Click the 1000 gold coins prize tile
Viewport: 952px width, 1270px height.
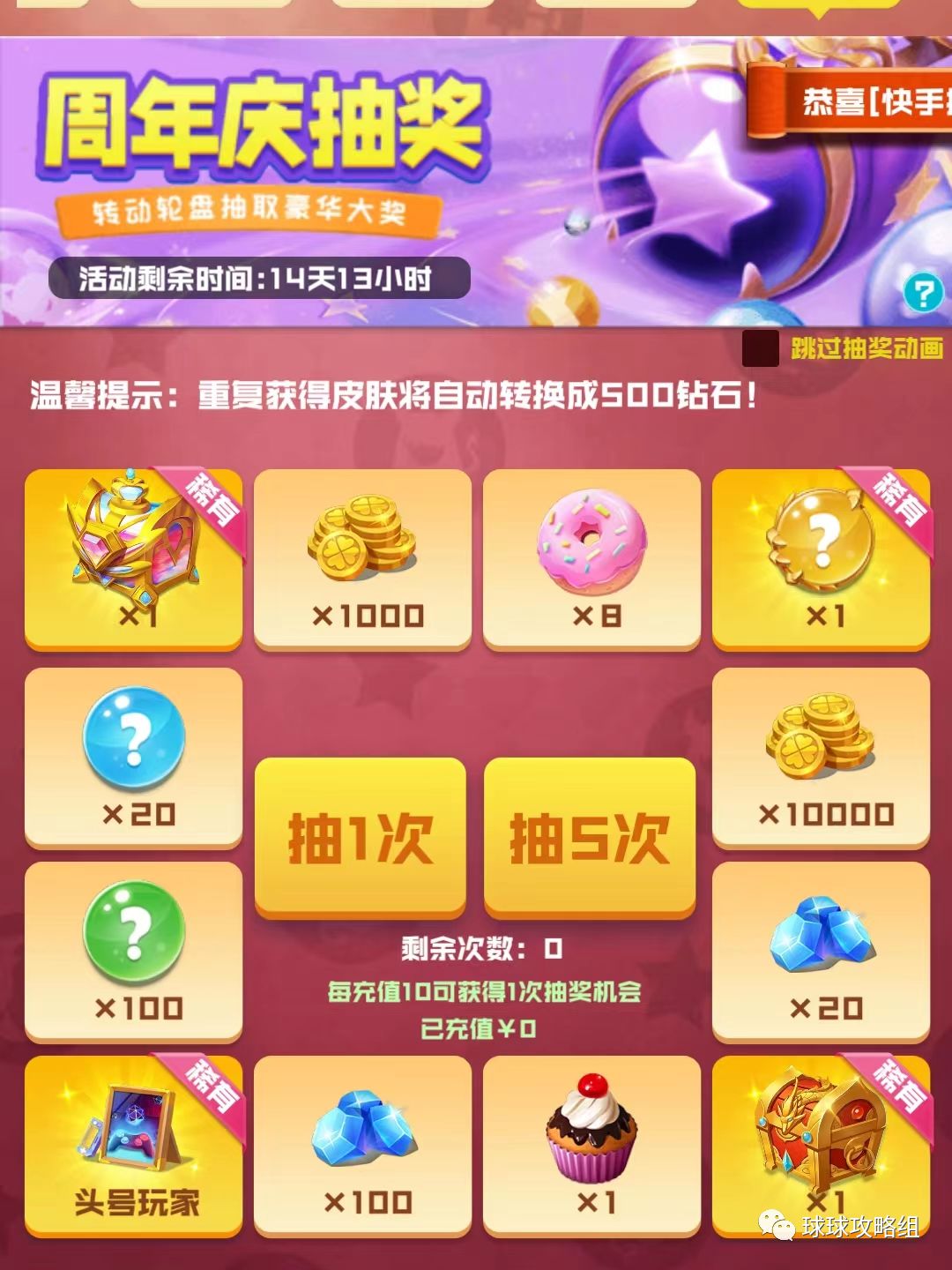click(361, 556)
